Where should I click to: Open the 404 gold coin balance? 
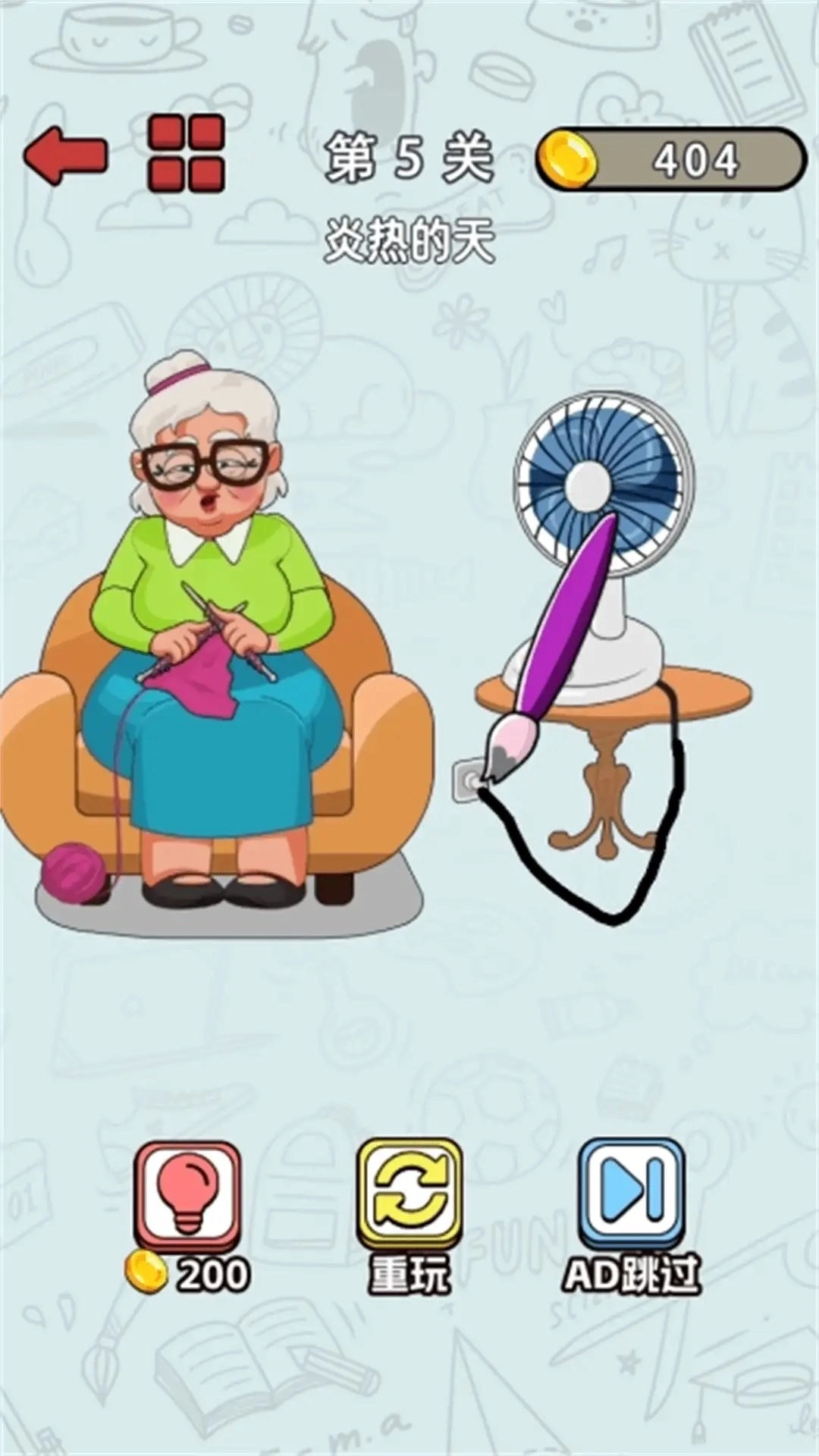(x=671, y=160)
